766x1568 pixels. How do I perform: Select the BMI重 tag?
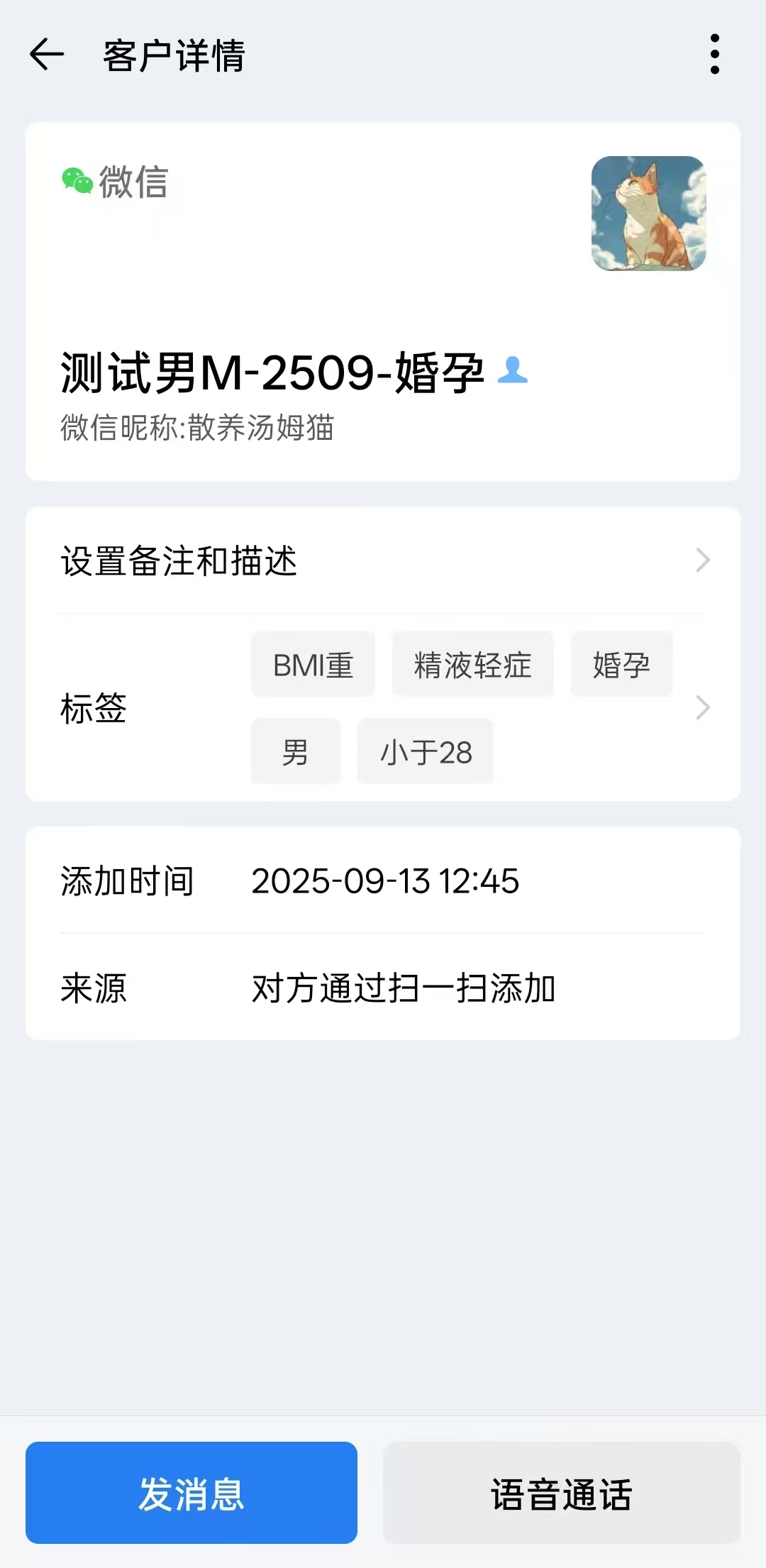click(x=313, y=664)
